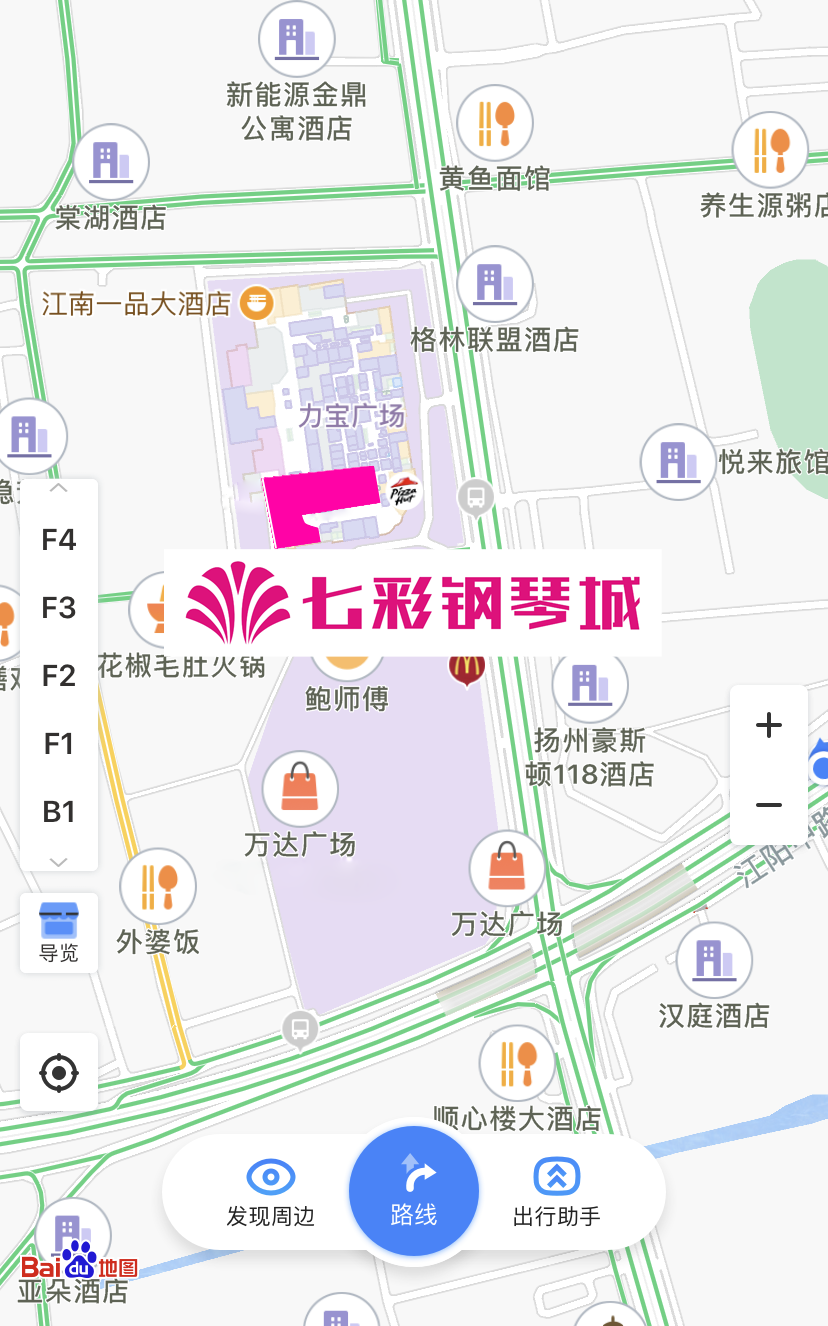Image resolution: width=828 pixels, height=1326 pixels.
Task: Switch to floor F3
Action: coord(59,608)
